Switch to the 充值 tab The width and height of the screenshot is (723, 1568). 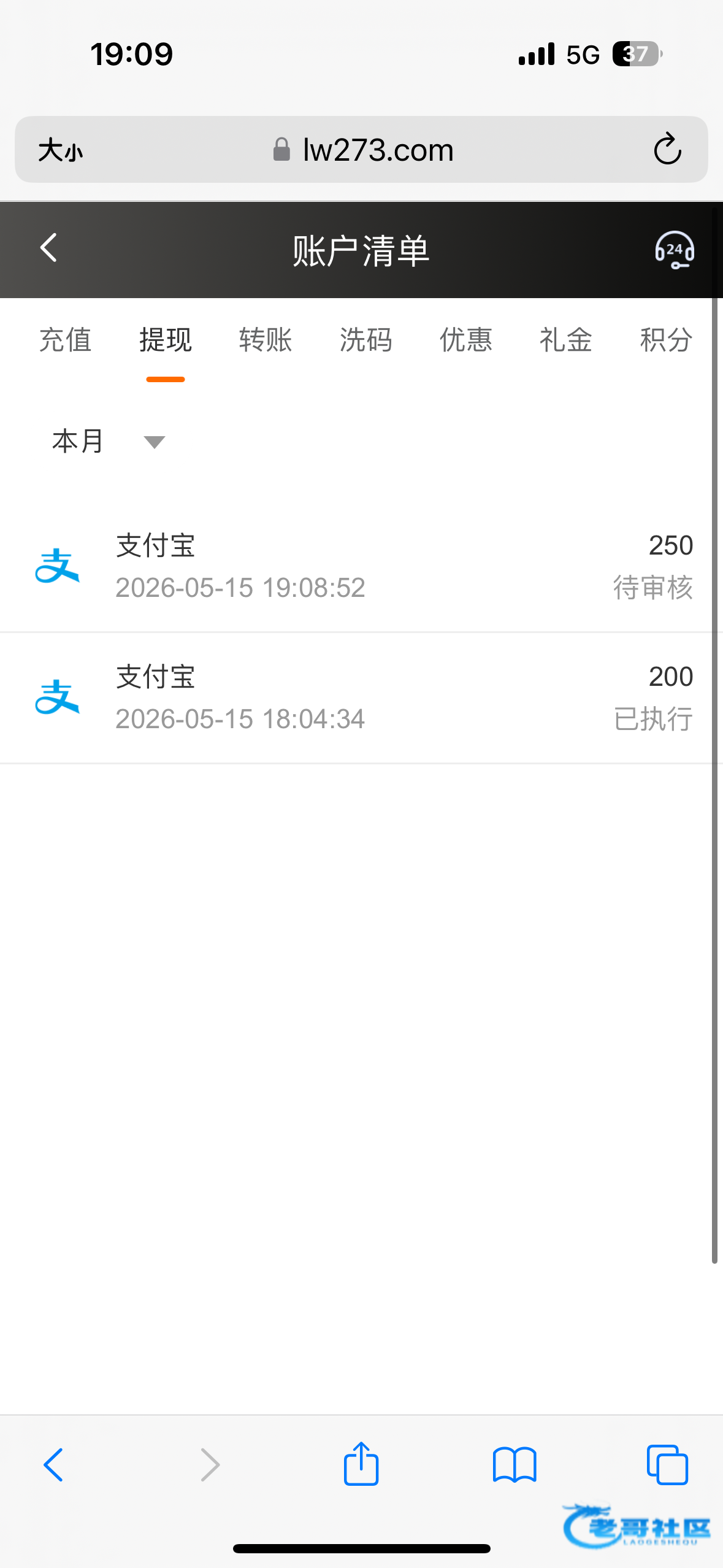click(65, 339)
